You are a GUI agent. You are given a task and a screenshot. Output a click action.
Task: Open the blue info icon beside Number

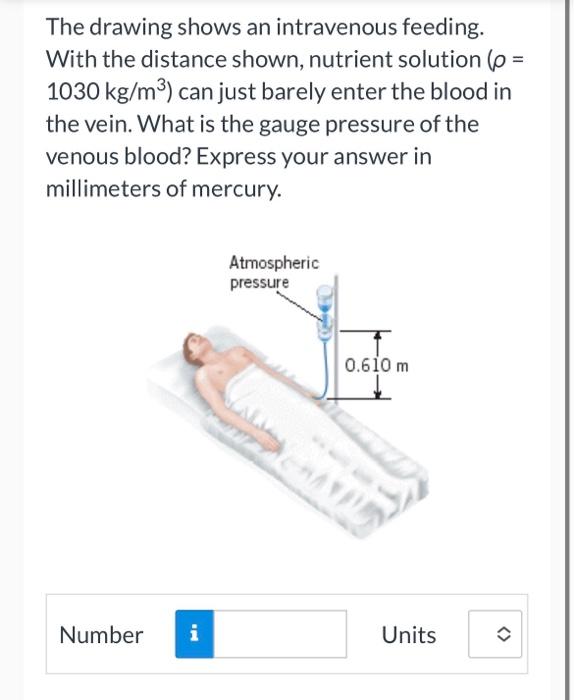tap(194, 634)
